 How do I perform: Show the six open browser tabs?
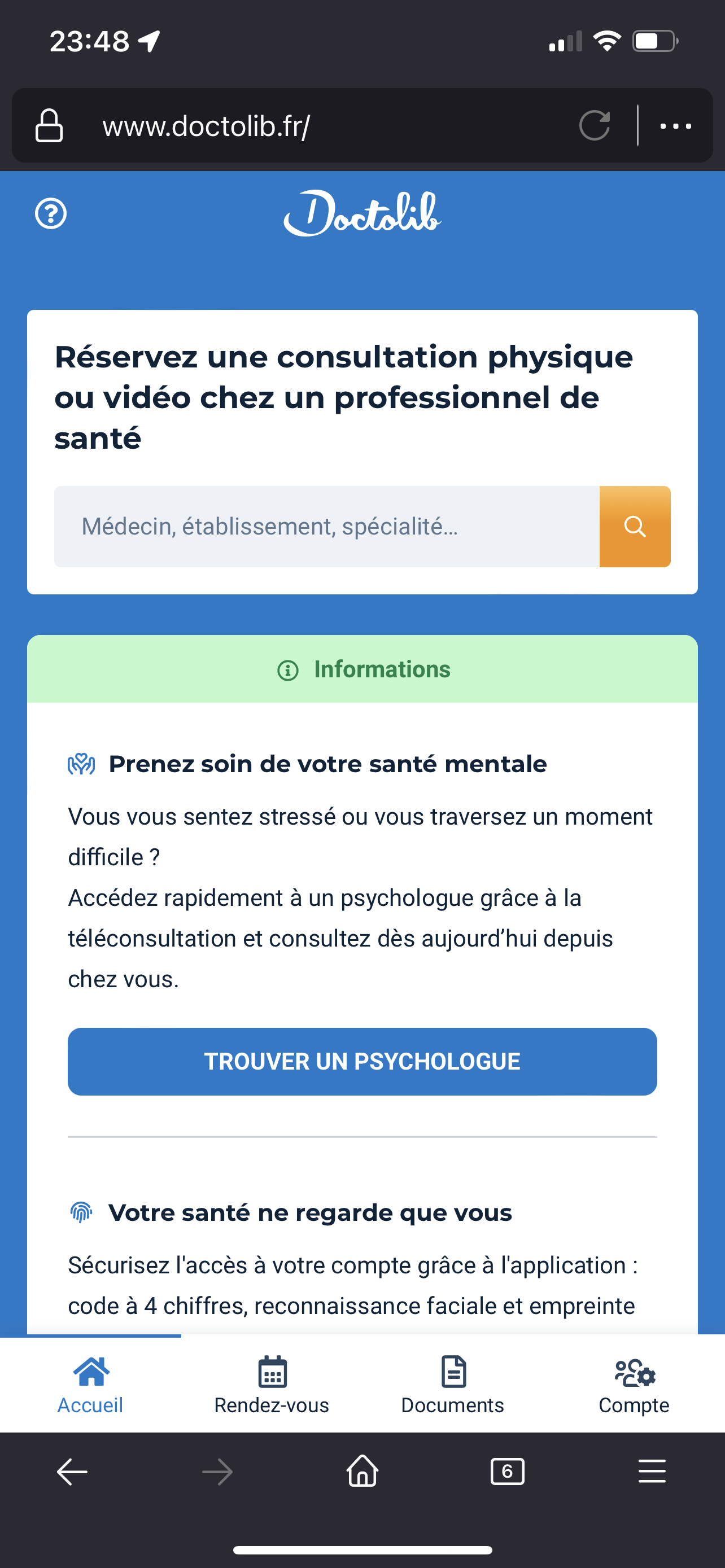coord(507,1472)
